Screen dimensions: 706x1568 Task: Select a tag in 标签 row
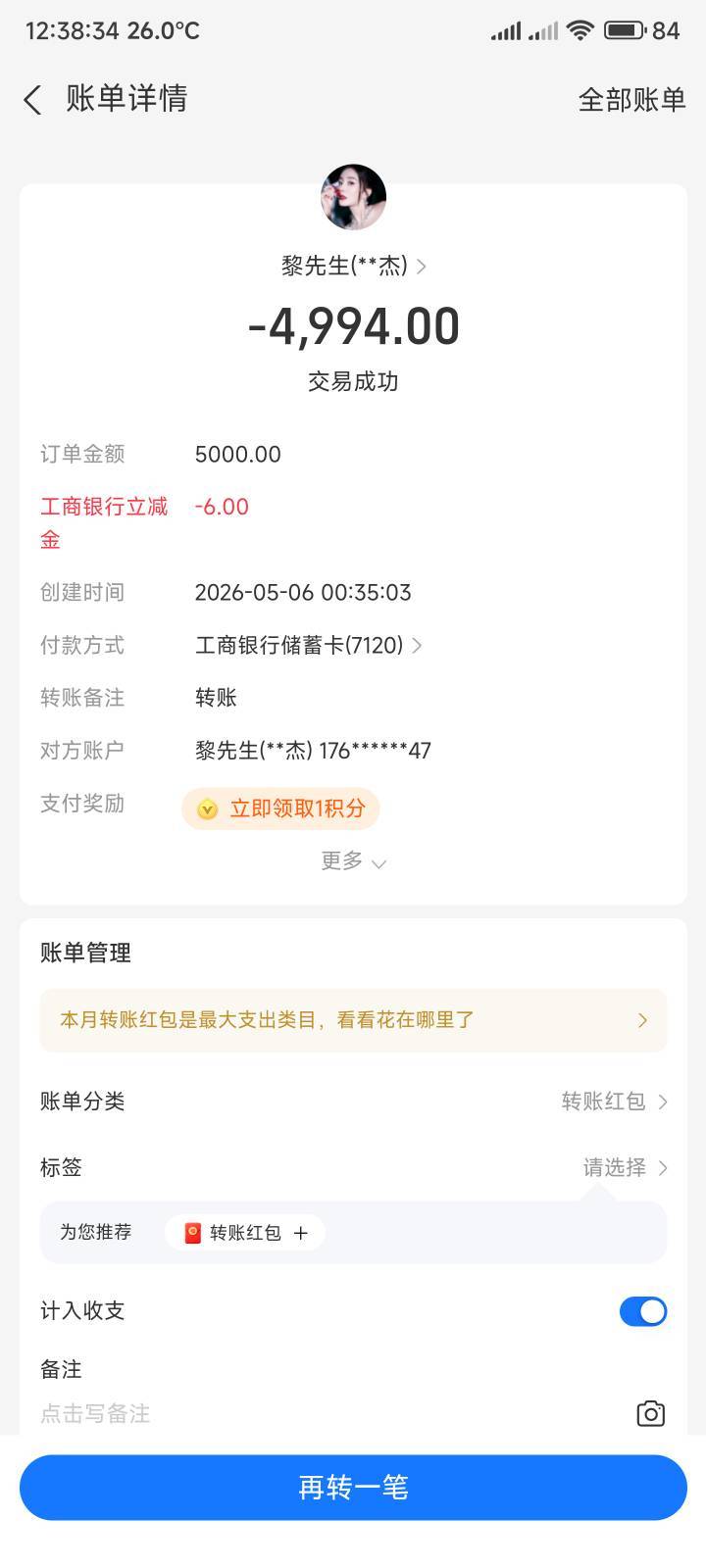coord(353,1167)
